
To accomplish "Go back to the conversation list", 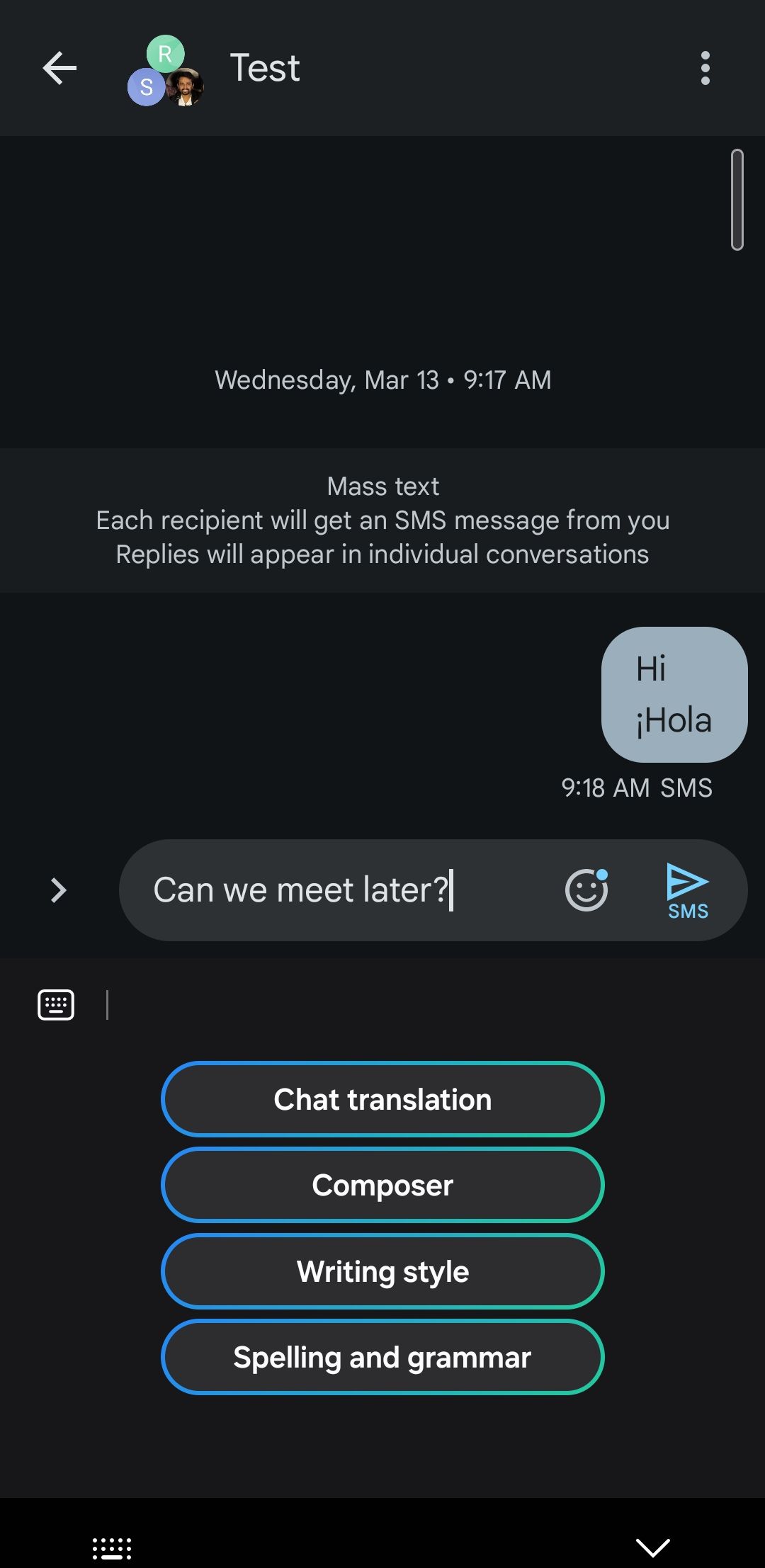I will coord(59,69).
